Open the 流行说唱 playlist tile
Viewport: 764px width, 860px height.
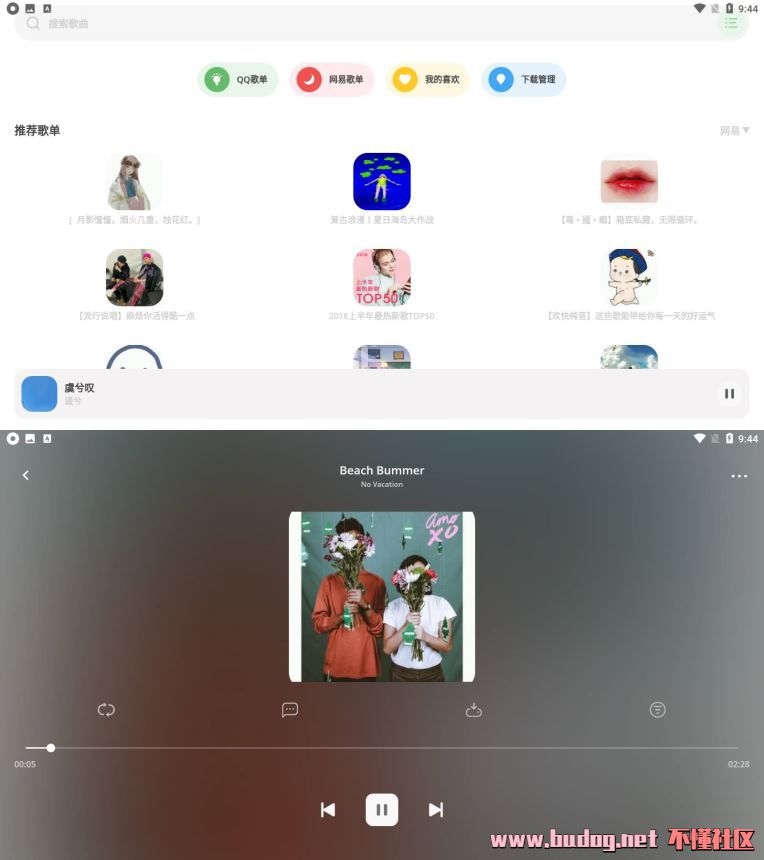pyautogui.click(x=135, y=278)
